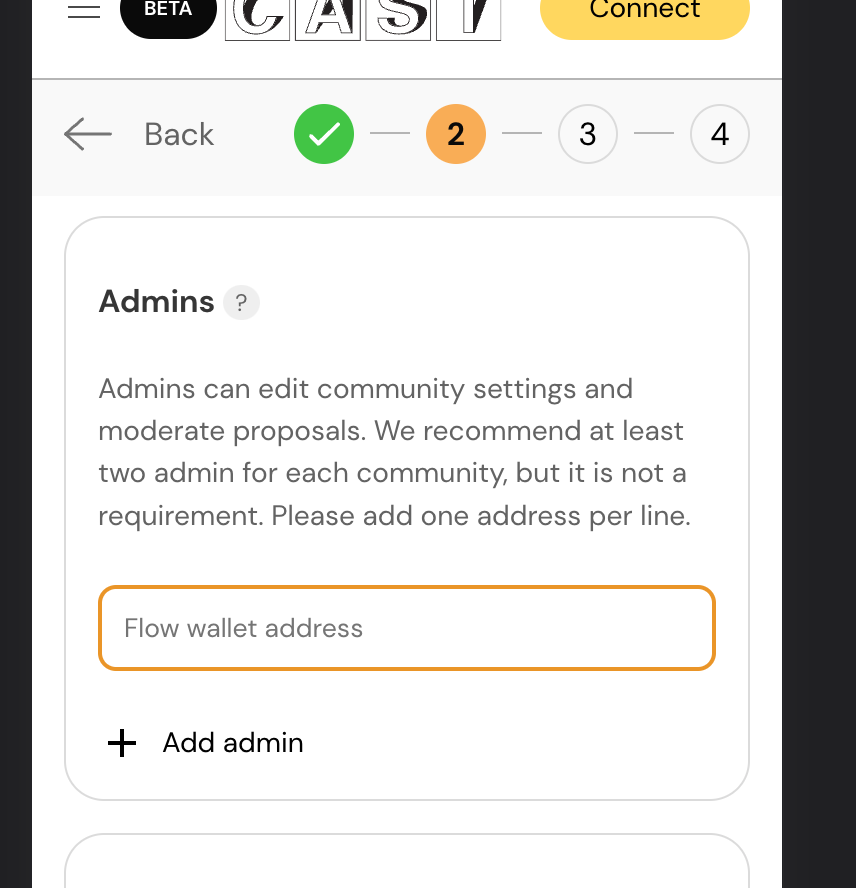Open the Admins help question mark
This screenshot has width=856, height=888.
click(x=241, y=302)
